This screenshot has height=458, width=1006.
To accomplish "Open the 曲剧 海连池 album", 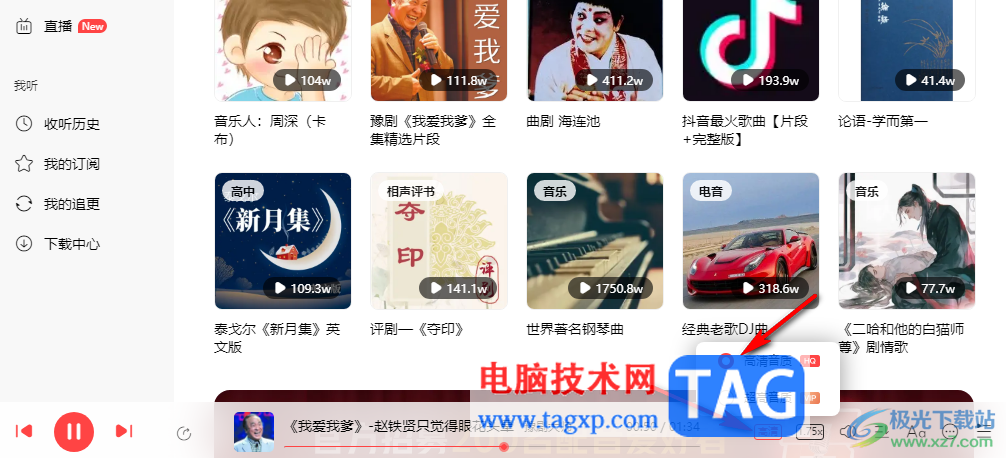I will tap(595, 50).
